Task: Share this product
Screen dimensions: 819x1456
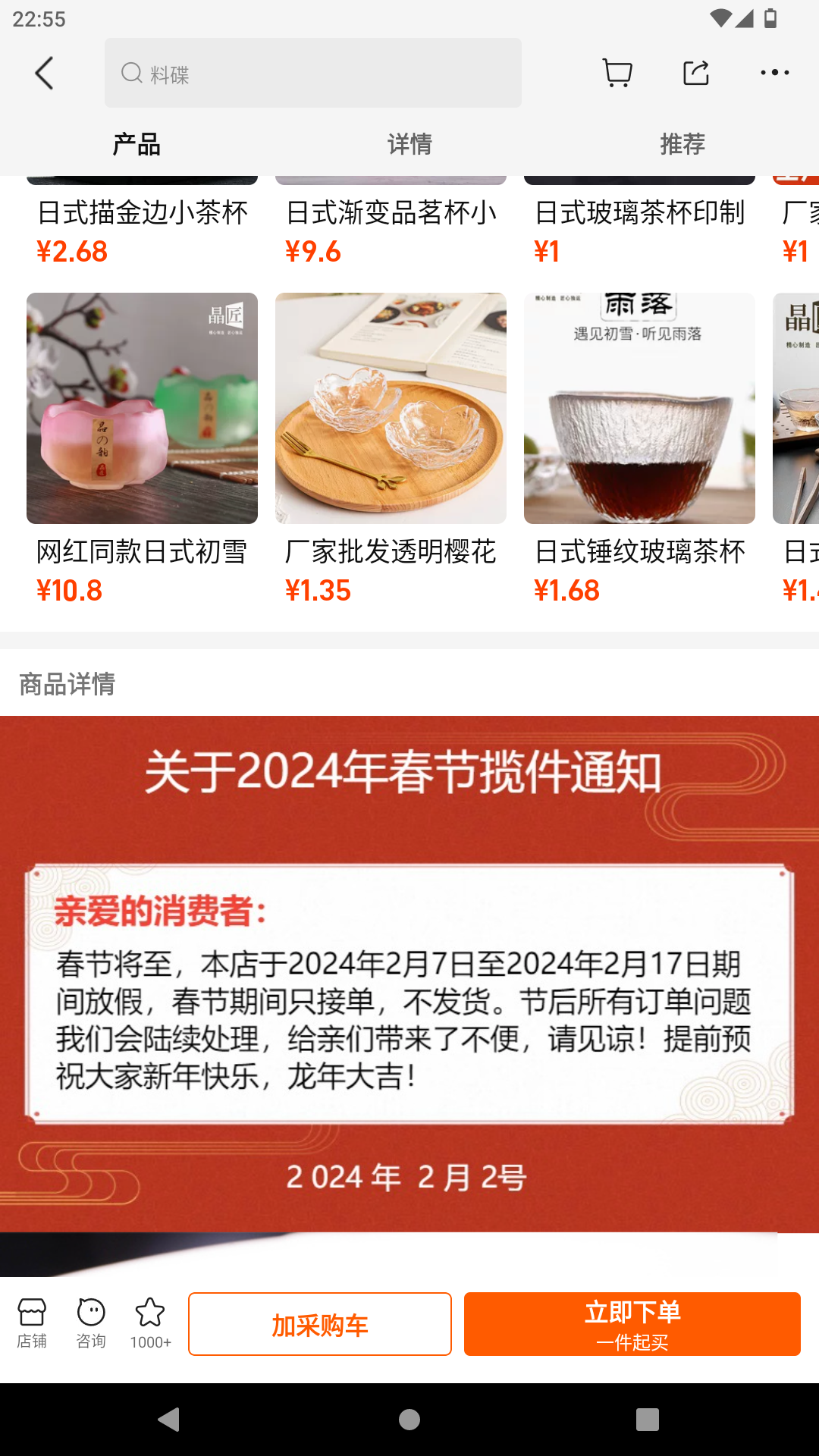Action: click(695, 74)
